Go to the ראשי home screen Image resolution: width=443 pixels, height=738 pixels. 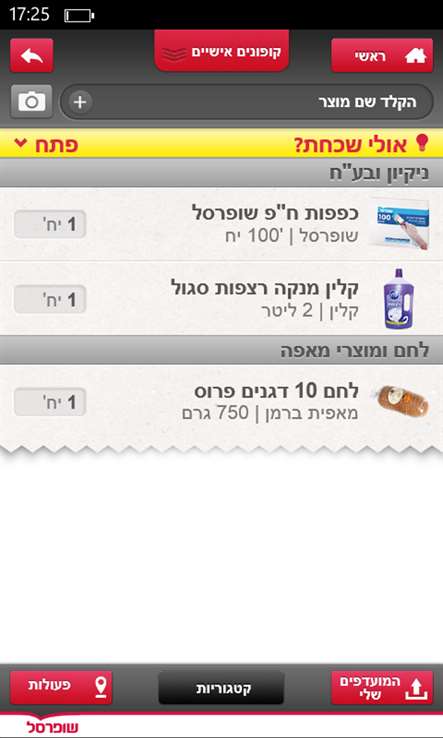[382, 56]
